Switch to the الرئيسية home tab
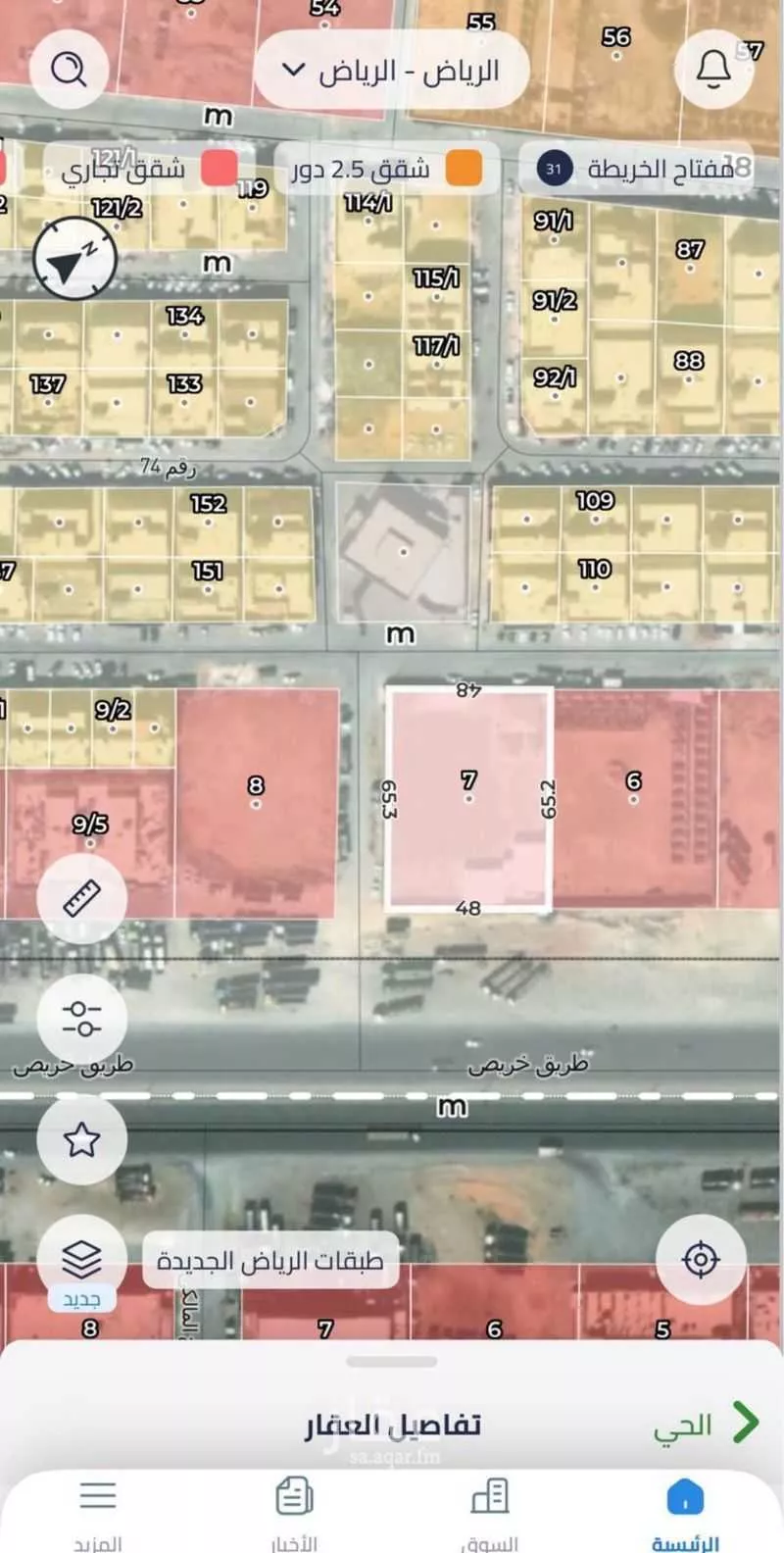The height and width of the screenshot is (1553, 784). click(685, 1512)
